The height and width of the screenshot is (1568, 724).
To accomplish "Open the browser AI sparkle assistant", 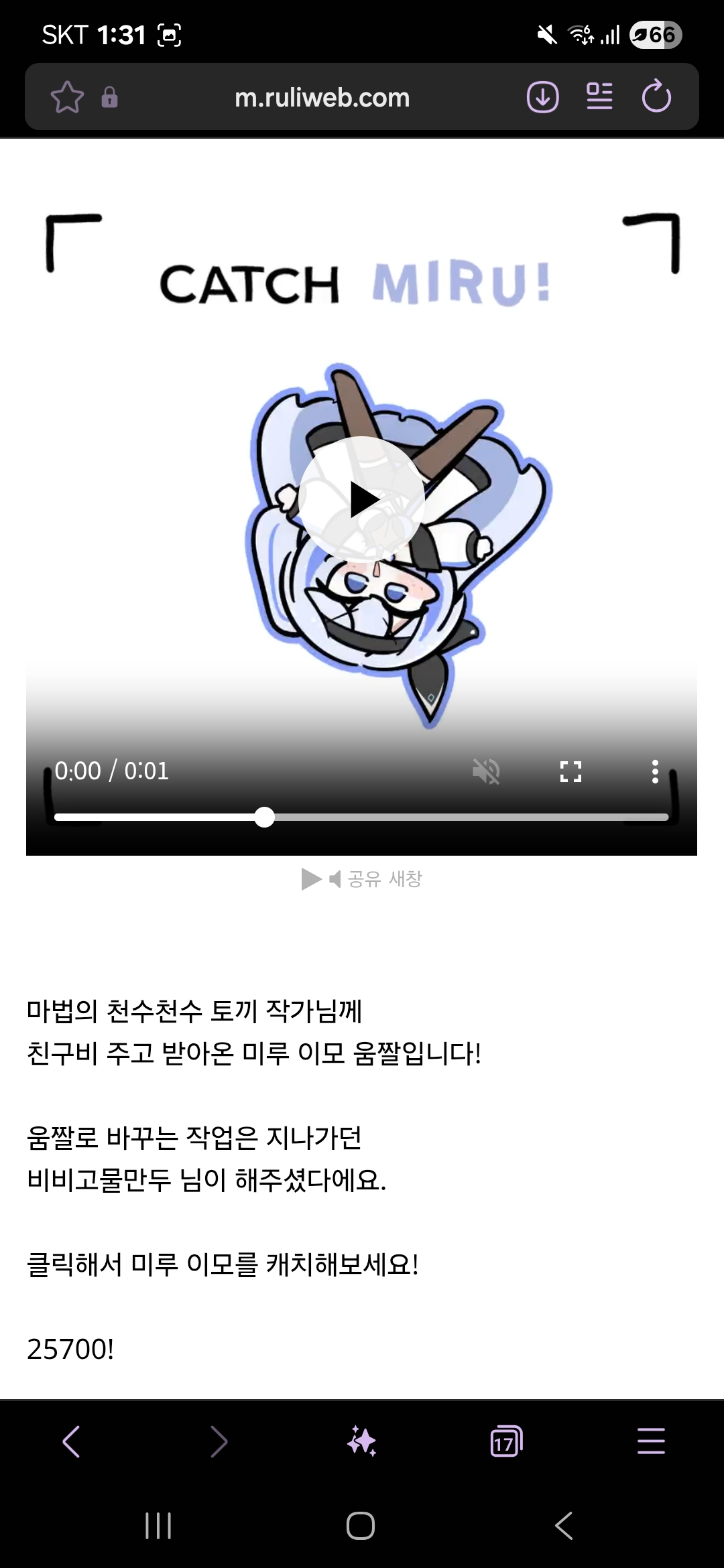I will 361,1441.
